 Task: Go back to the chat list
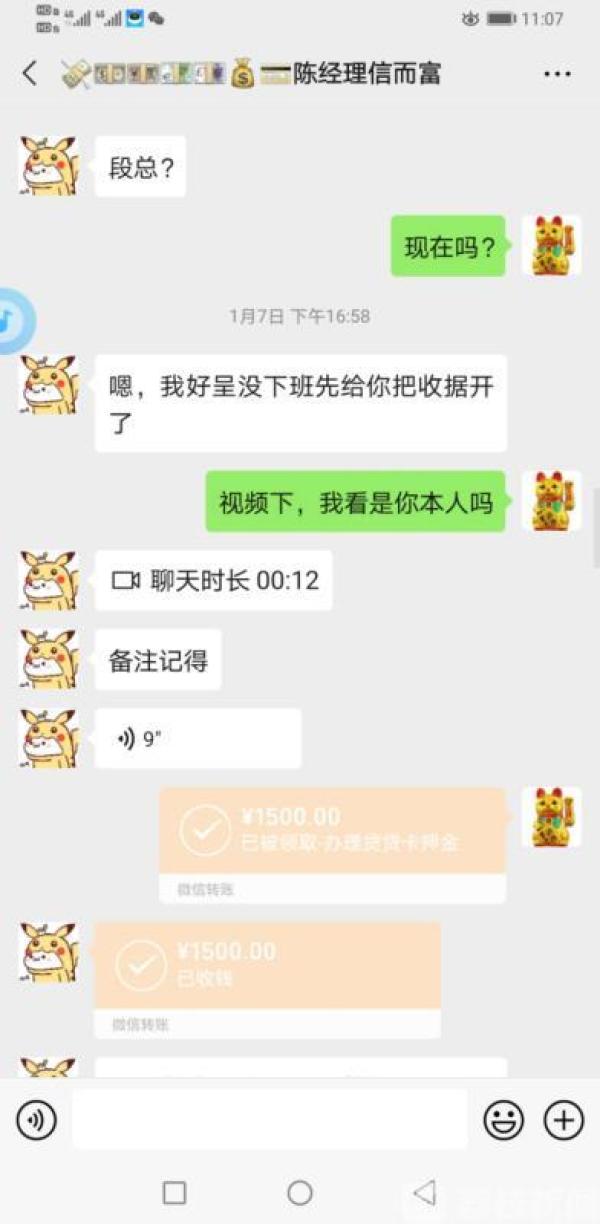(30, 73)
